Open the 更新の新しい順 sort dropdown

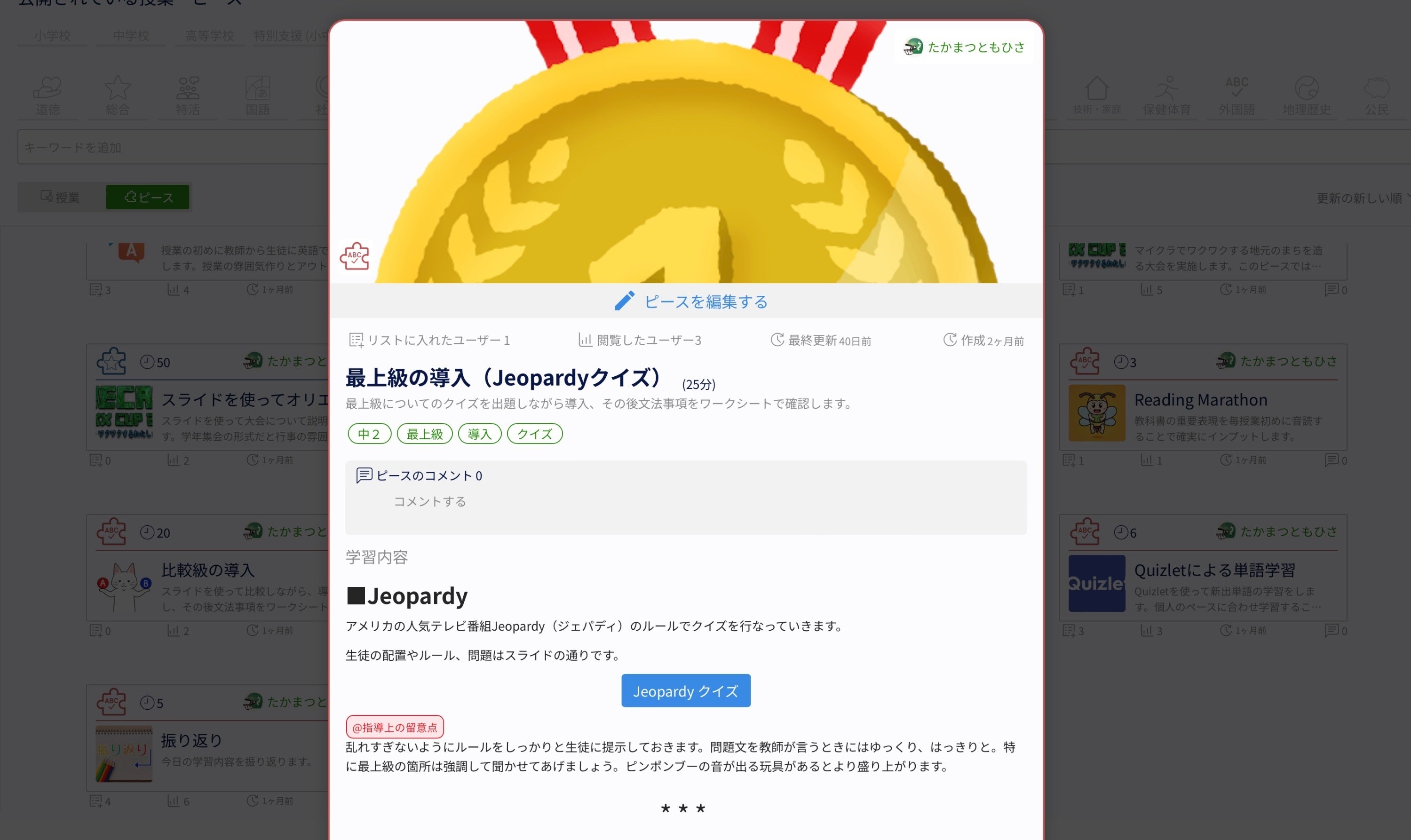1361,198
